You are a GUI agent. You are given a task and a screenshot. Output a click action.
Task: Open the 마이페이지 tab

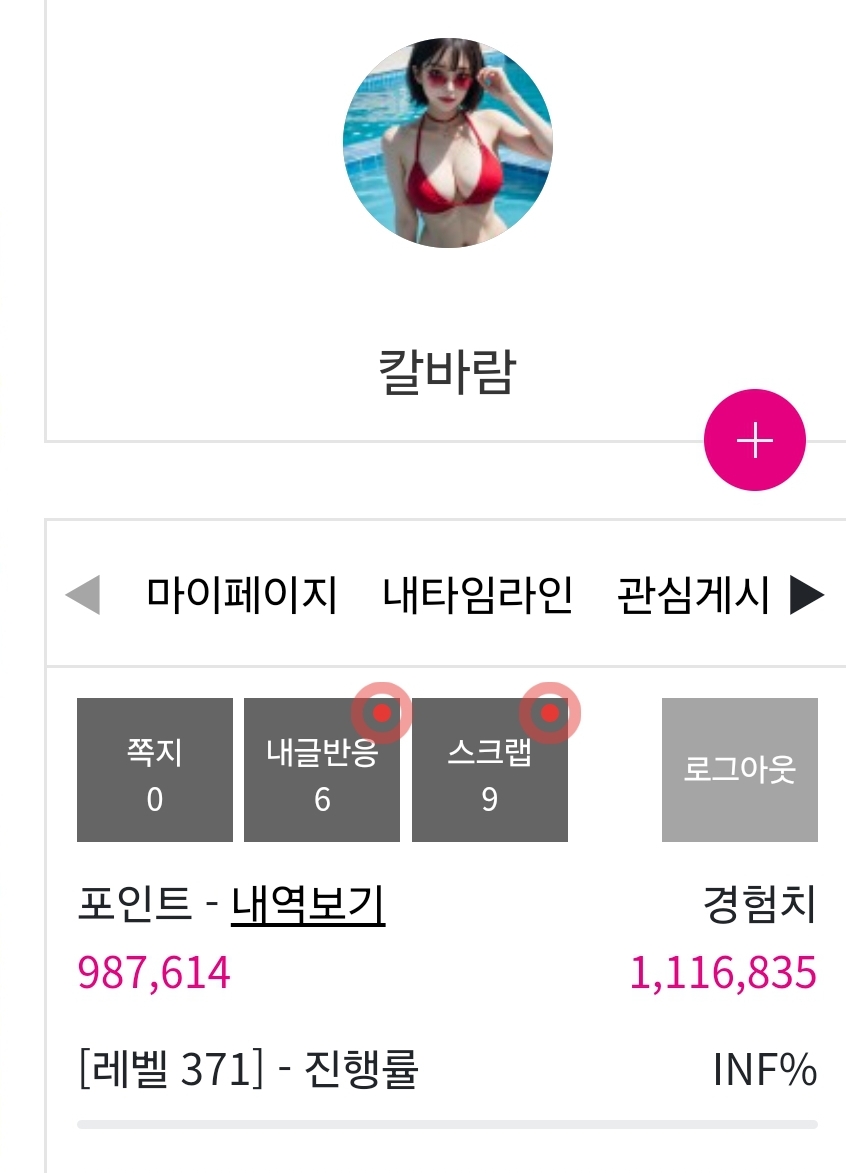pos(241,597)
